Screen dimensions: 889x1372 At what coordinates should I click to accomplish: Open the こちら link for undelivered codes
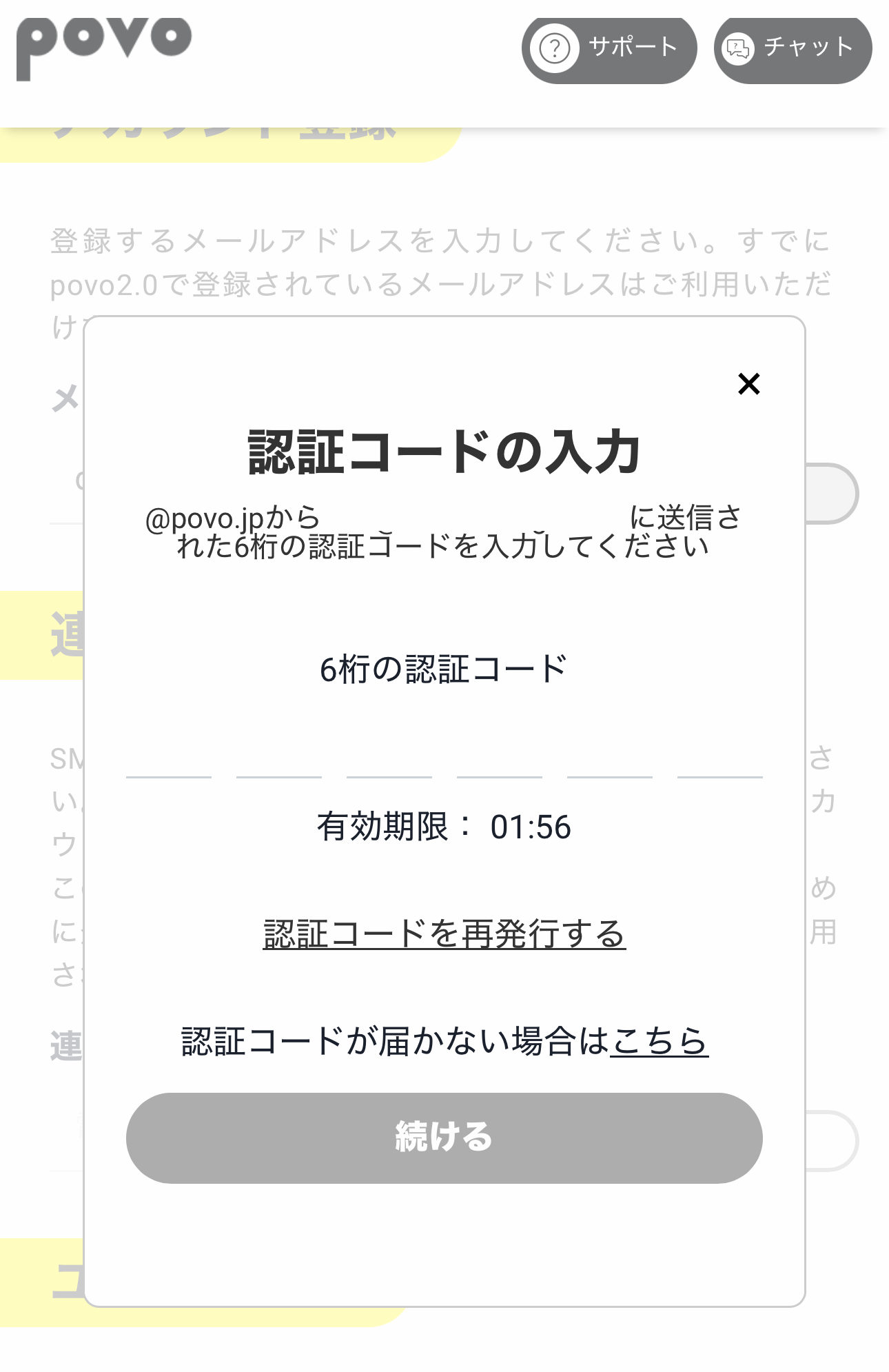pyautogui.click(x=659, y=1041)
